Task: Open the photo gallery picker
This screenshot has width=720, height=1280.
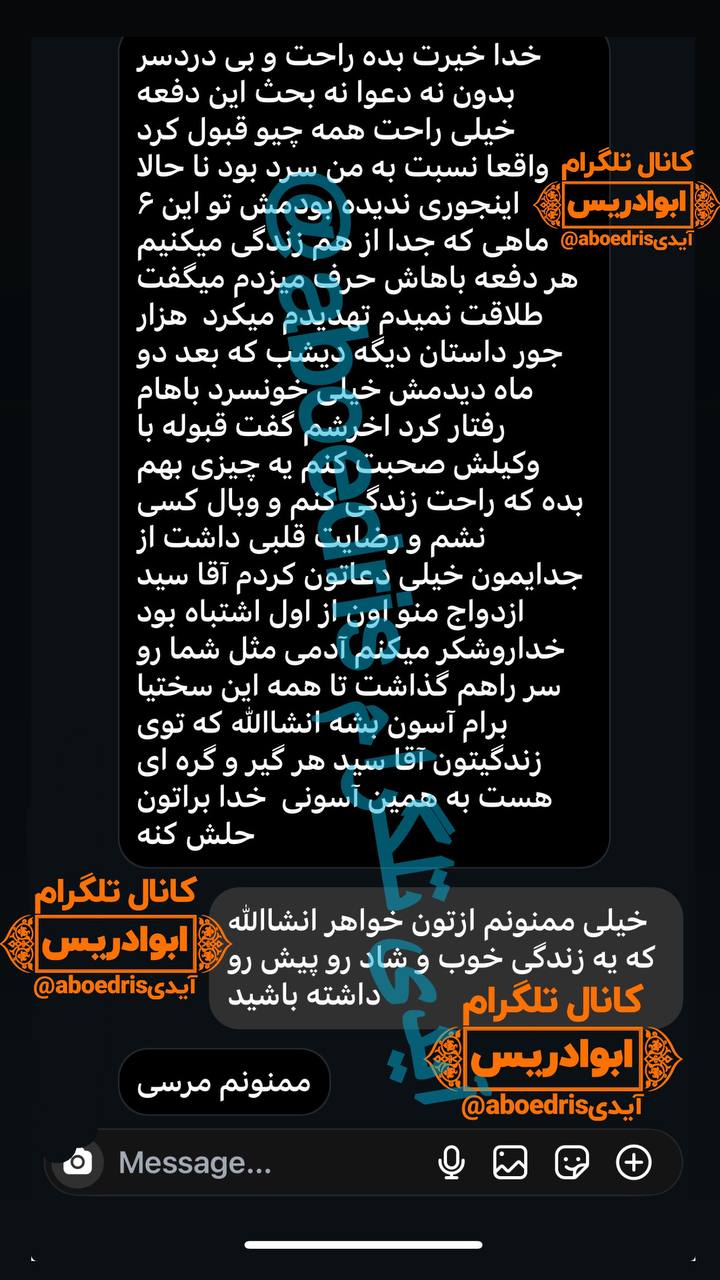Action: pos(510,1162)
